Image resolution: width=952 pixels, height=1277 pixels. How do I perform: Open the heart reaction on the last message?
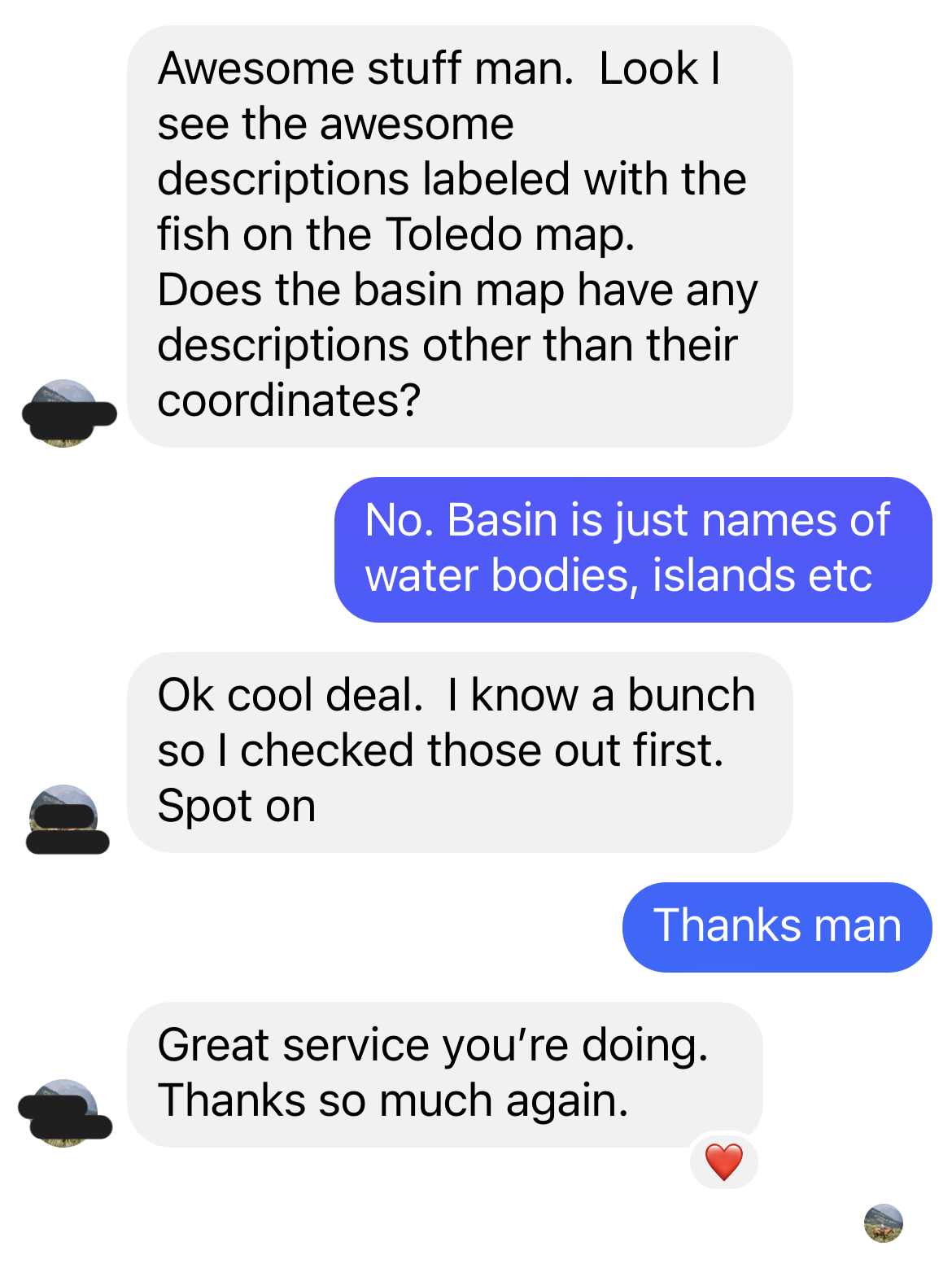[x=723, y=1161]
